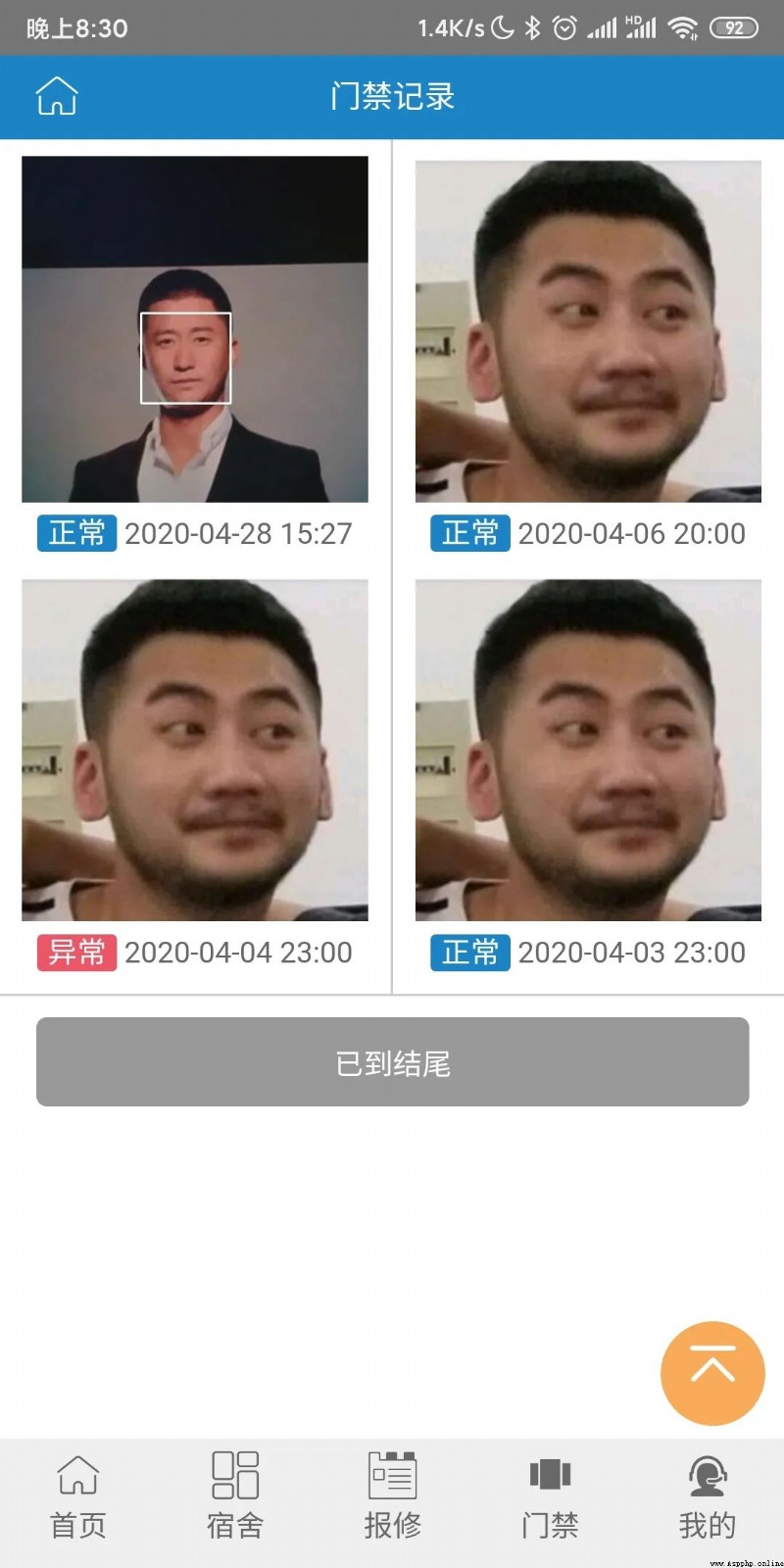
Task: Switch to the 宿舍 tab
Action: (x=235, y=1495)
